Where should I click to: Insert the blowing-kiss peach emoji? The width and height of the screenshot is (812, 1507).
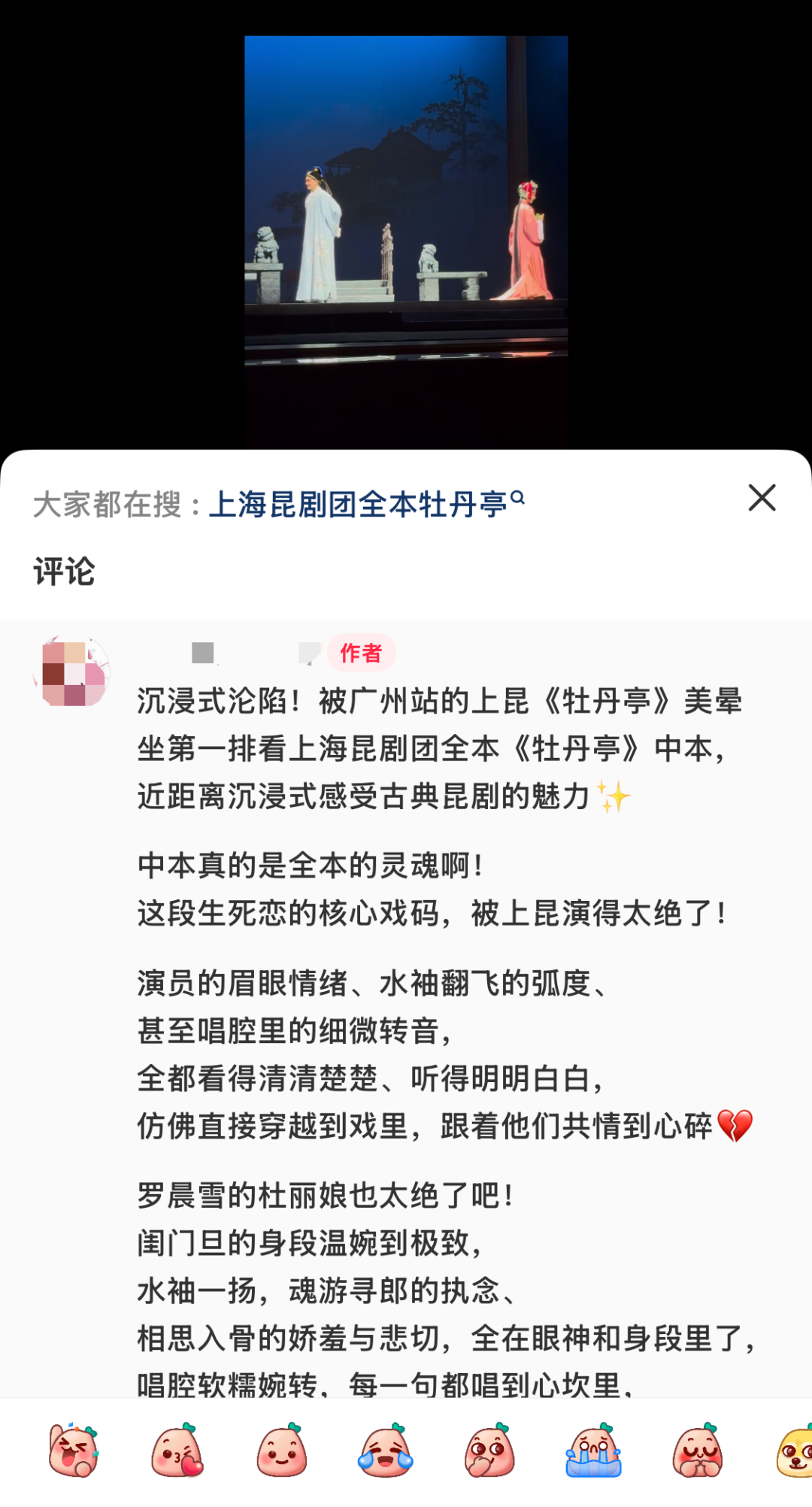[x=177, y=1451]
